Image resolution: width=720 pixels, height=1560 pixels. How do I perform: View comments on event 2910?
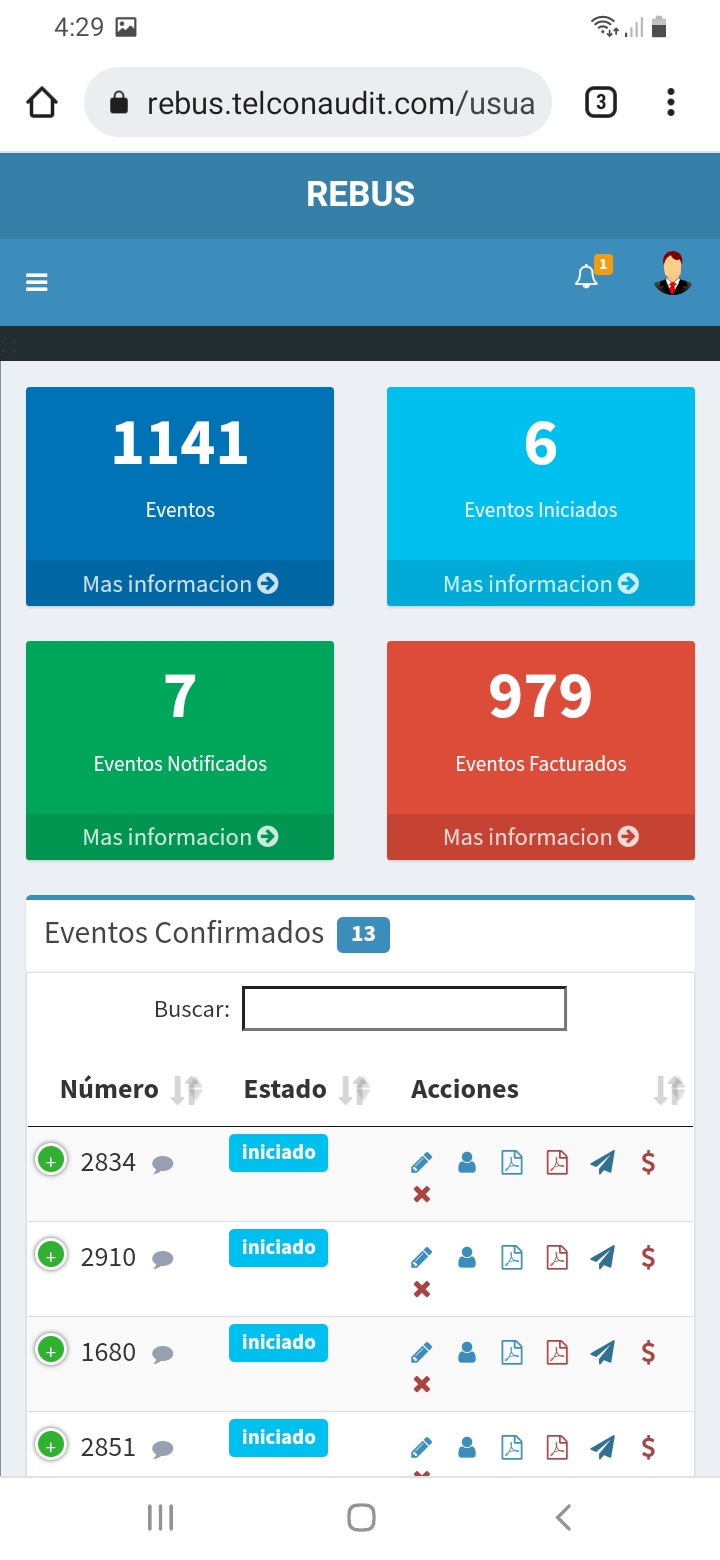point(163,1260)
